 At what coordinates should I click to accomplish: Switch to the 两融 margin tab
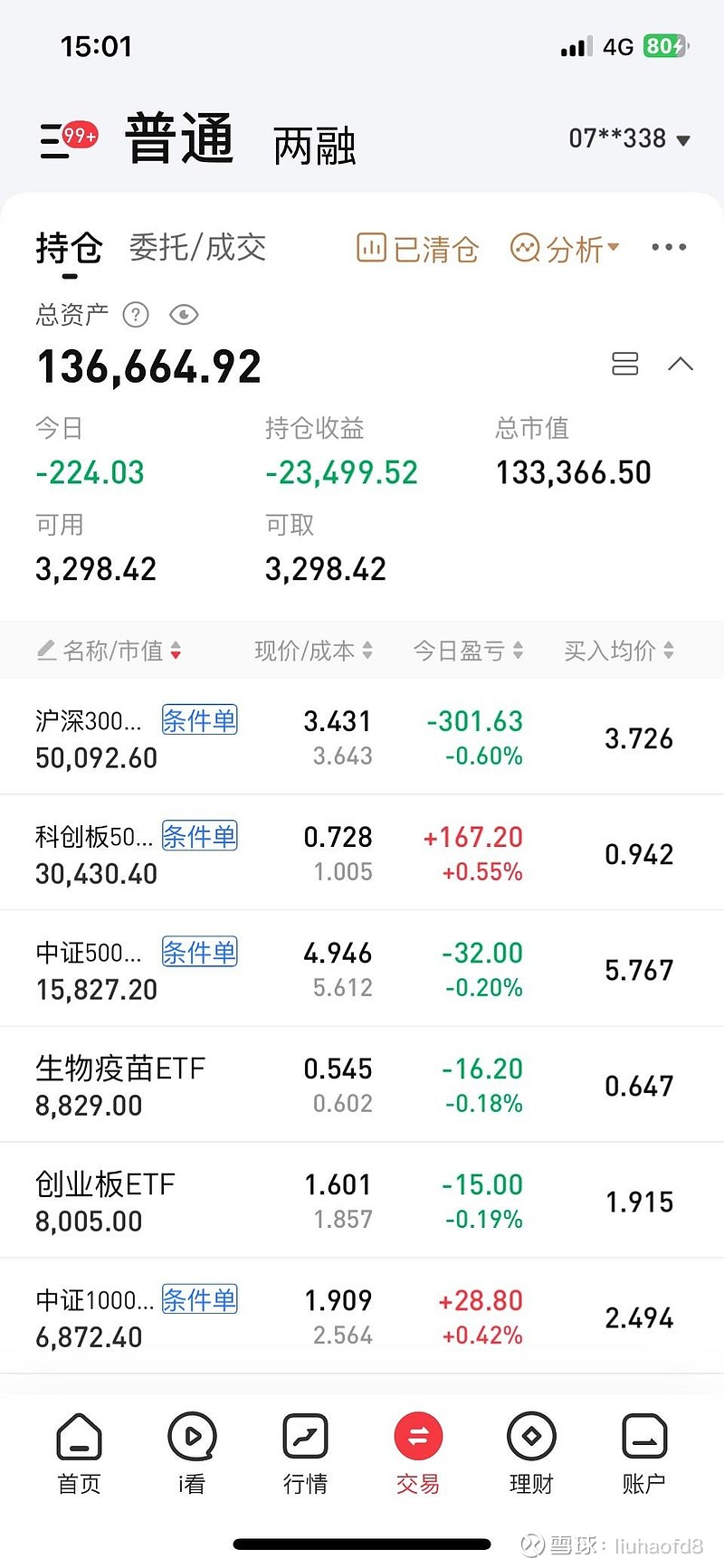[x=312, y=146]
